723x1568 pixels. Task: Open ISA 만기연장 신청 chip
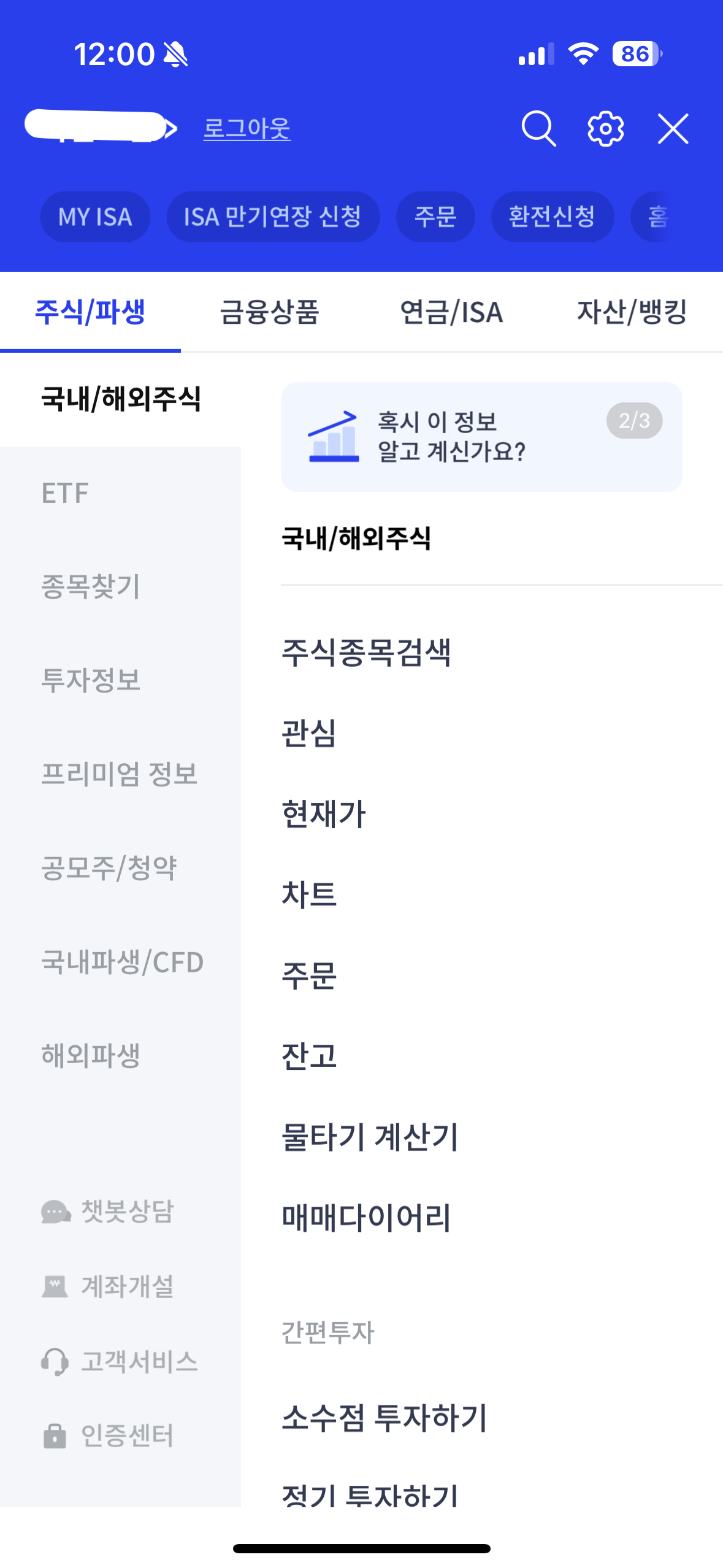[272, 217]
